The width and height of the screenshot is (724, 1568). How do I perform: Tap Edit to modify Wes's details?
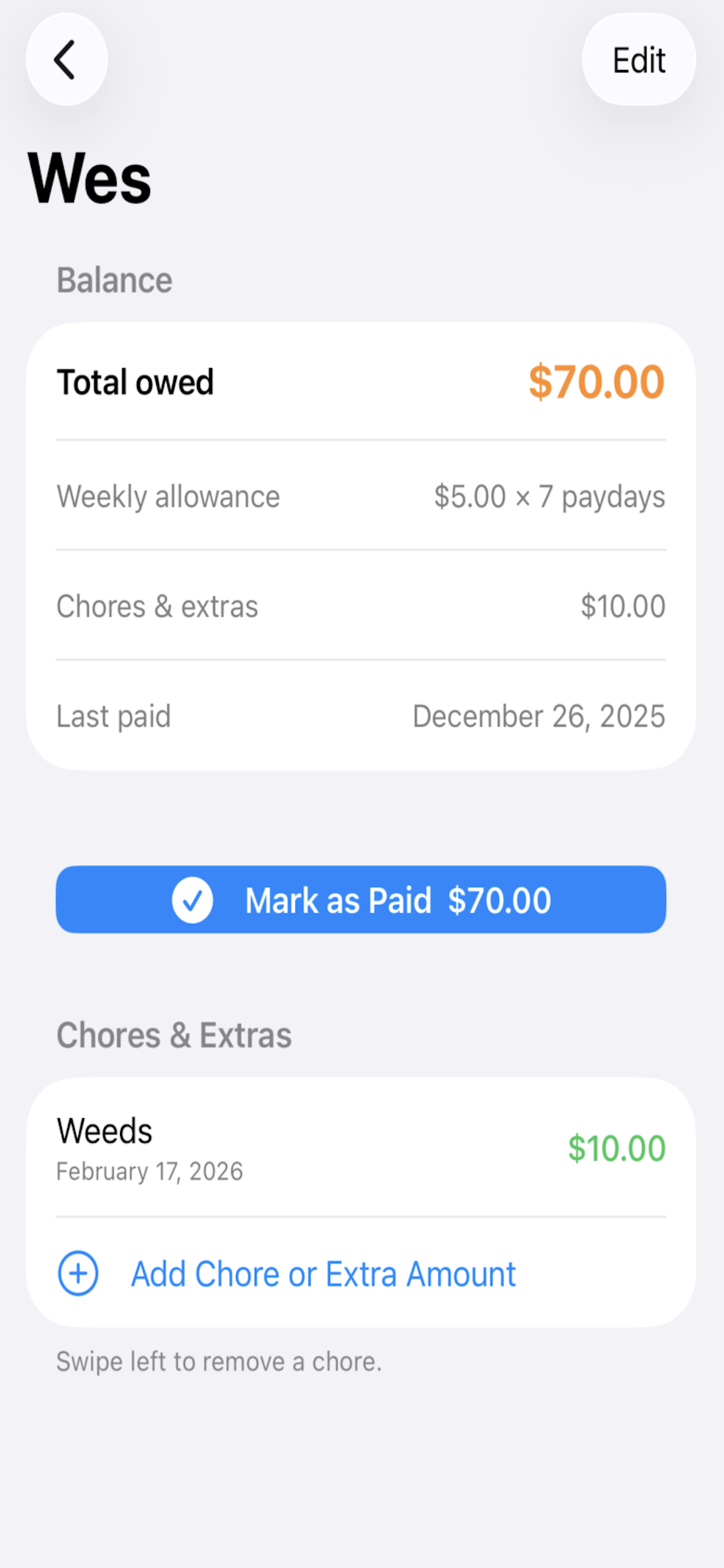[x=638, y=60]
